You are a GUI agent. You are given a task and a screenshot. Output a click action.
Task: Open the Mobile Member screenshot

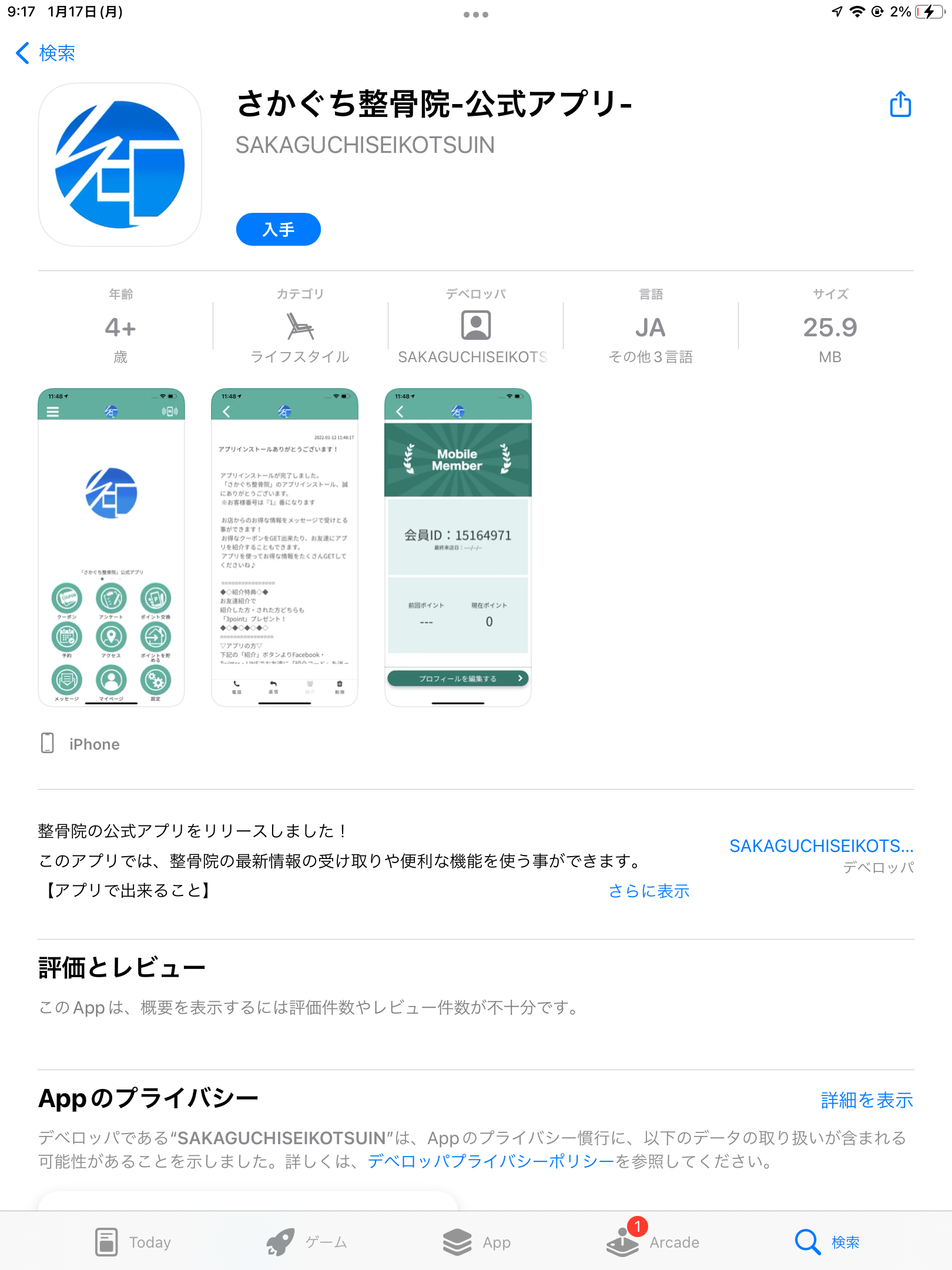tap(458, 547)
